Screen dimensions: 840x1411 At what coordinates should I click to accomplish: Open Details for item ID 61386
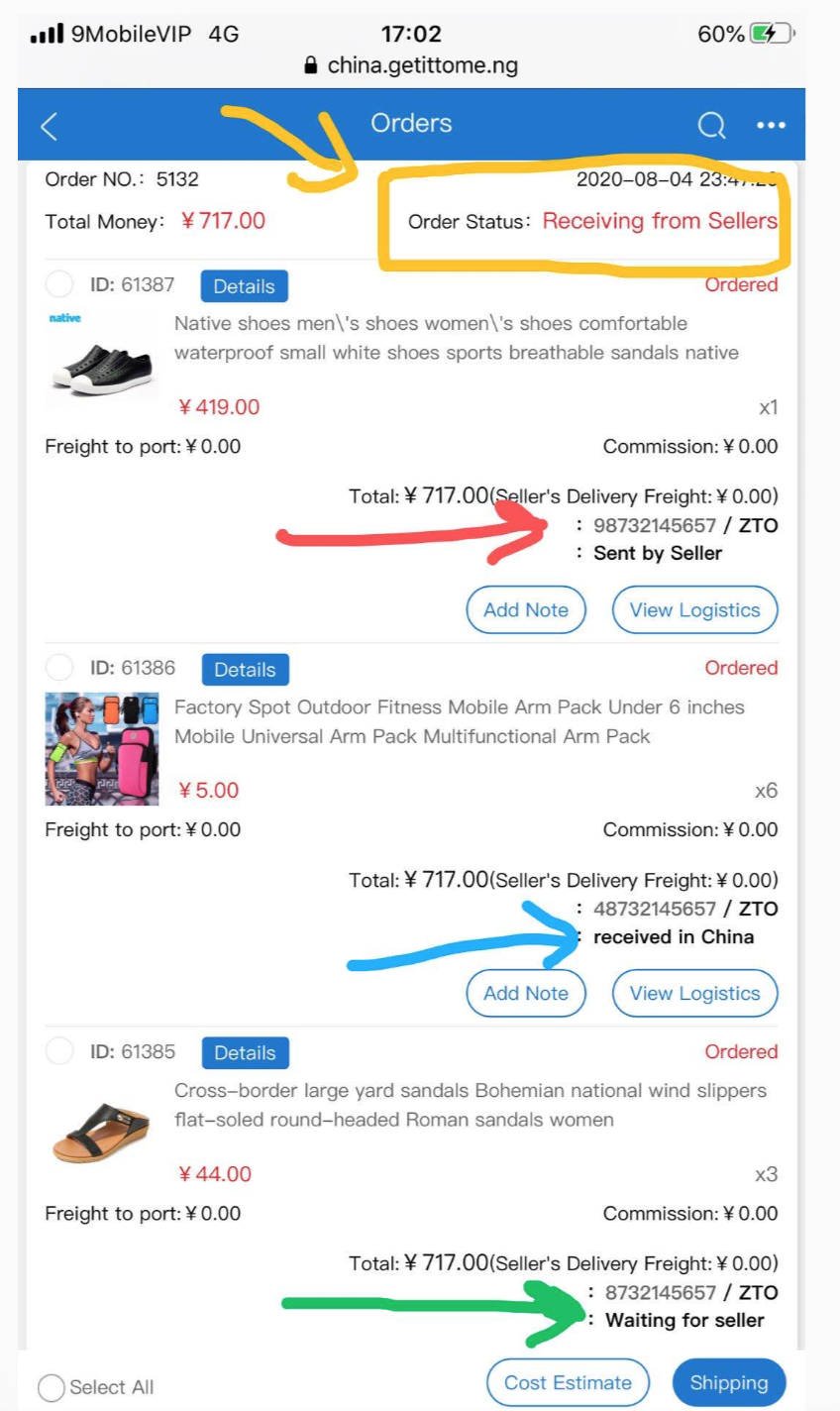coord(245,670)
